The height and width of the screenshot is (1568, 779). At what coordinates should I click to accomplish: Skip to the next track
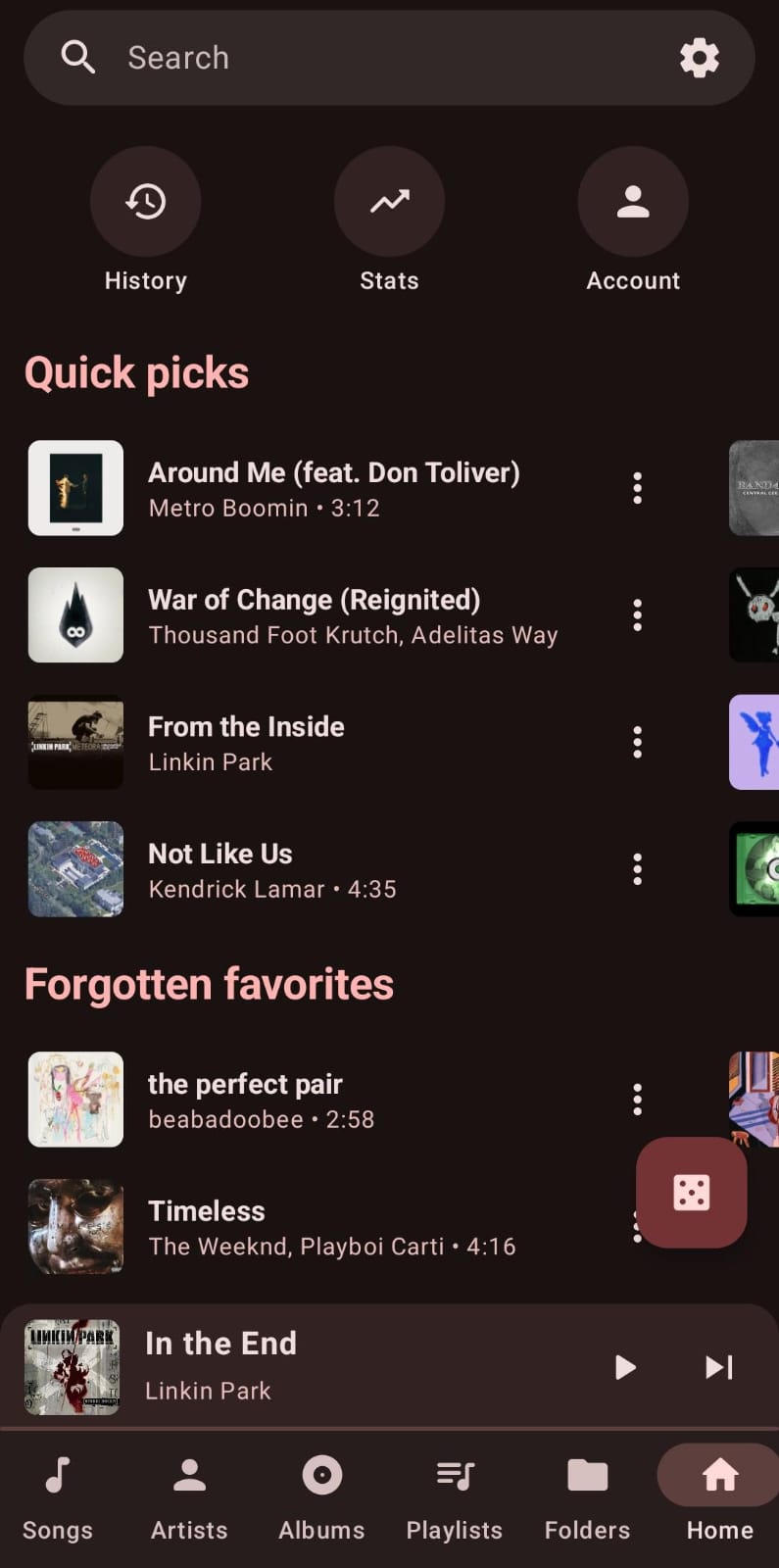click(719, 1367)
